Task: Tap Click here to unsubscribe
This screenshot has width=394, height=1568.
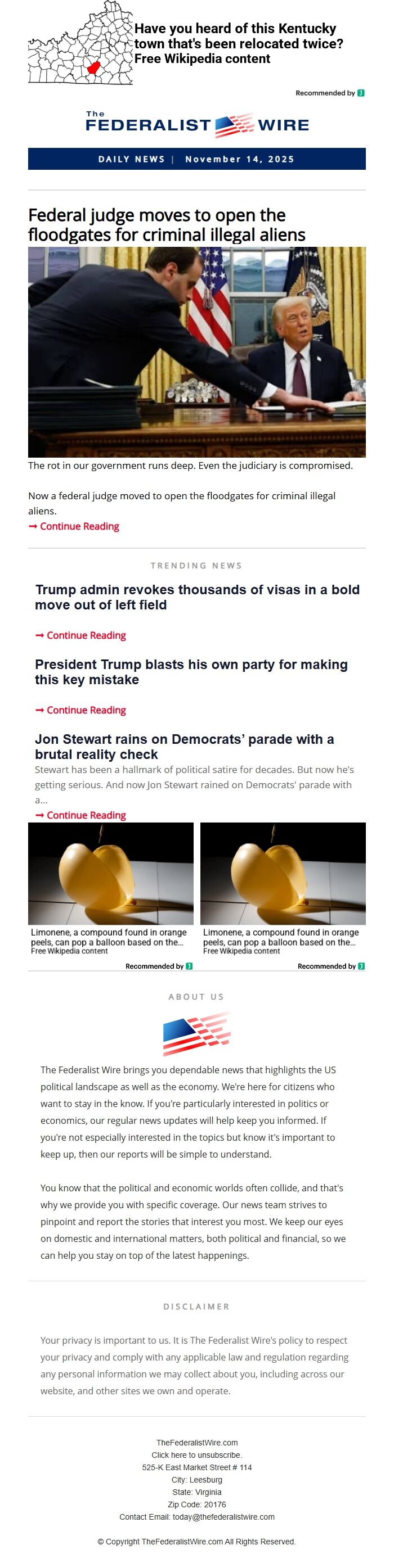Action: coord(196,1455)
